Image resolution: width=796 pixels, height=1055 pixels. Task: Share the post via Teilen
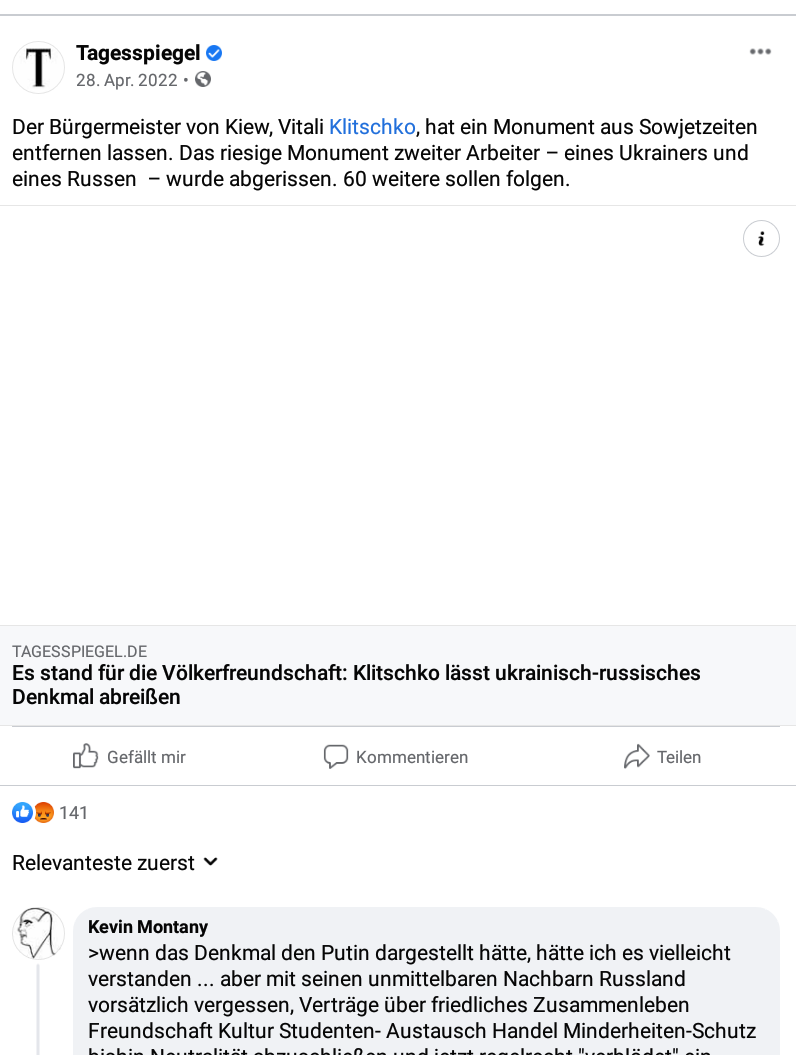click(662, 757)
